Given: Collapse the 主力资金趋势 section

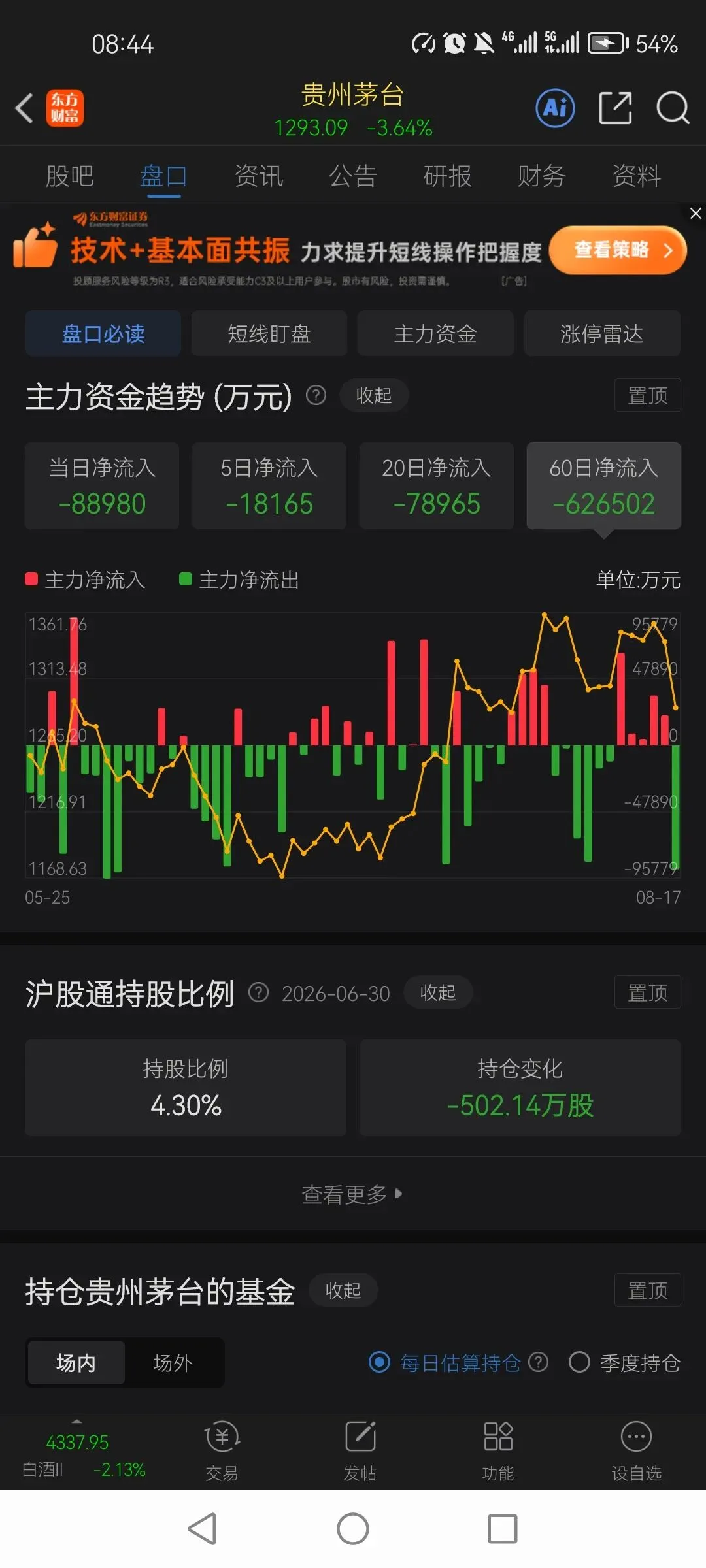Looking at the screenshot, I should (x=374, y=395).
